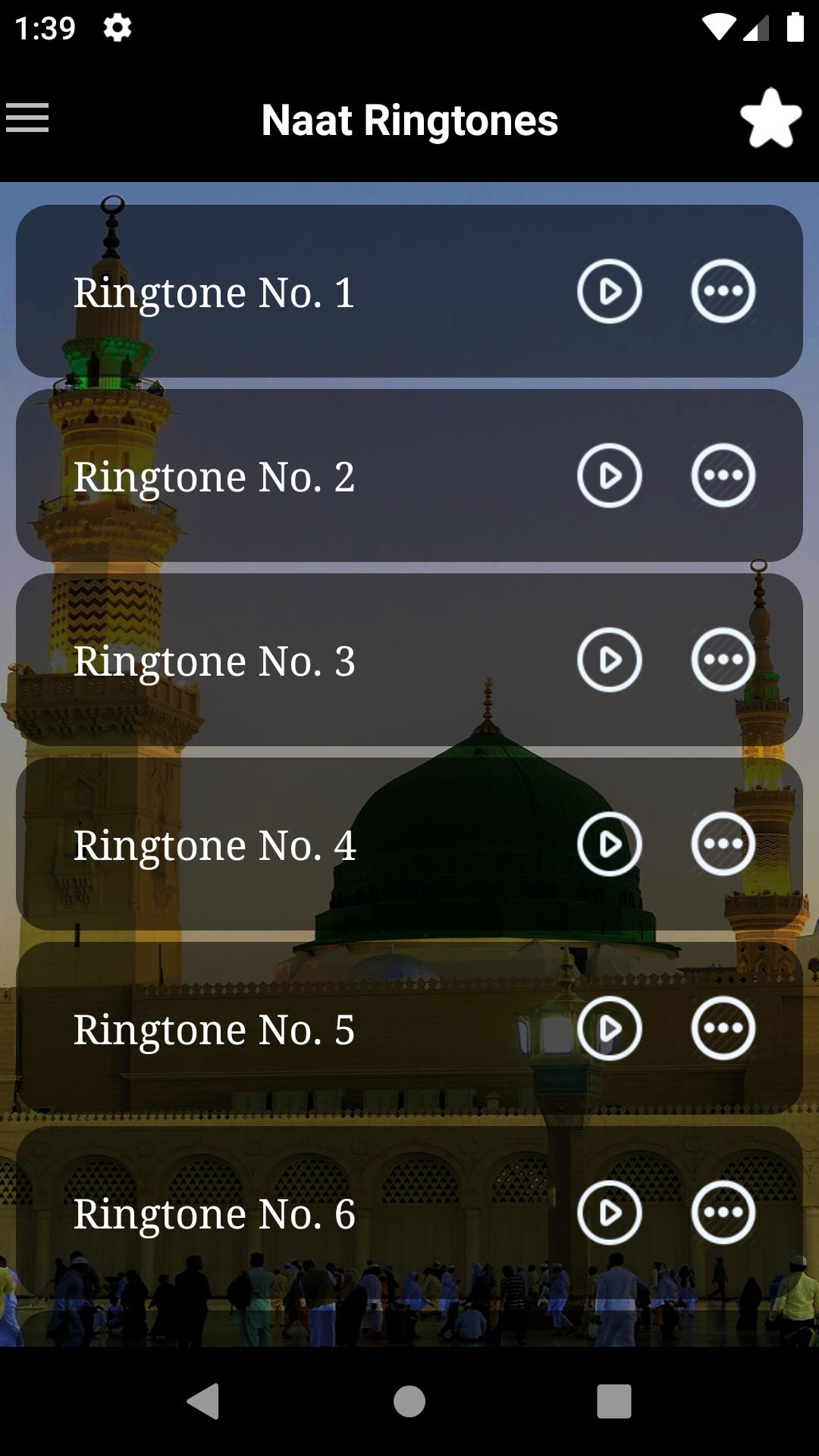Play Ringtone No. 5
This screenshot has height=1456, width=819.
609,1028
